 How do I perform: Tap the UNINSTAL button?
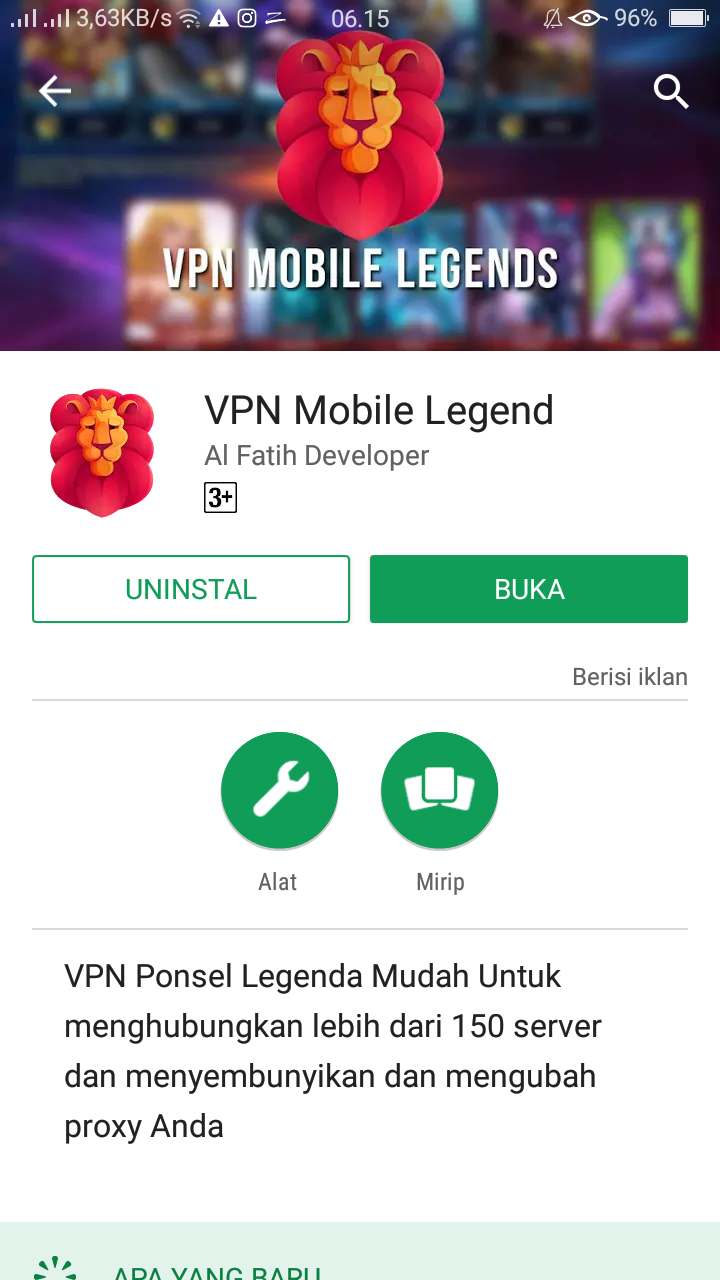click(191, 589)
